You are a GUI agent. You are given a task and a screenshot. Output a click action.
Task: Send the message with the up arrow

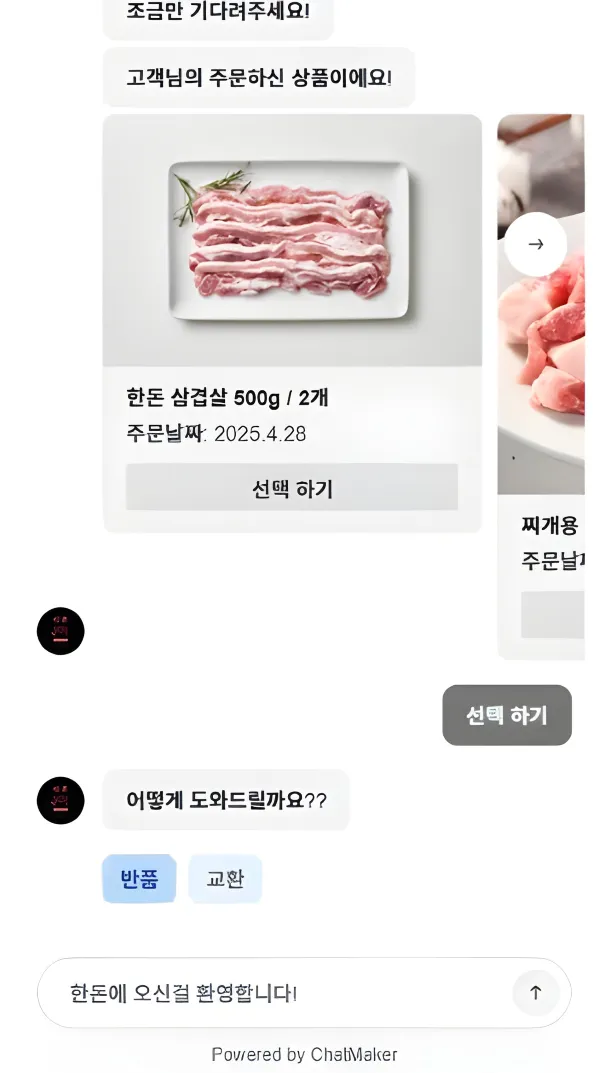point(535,993)
